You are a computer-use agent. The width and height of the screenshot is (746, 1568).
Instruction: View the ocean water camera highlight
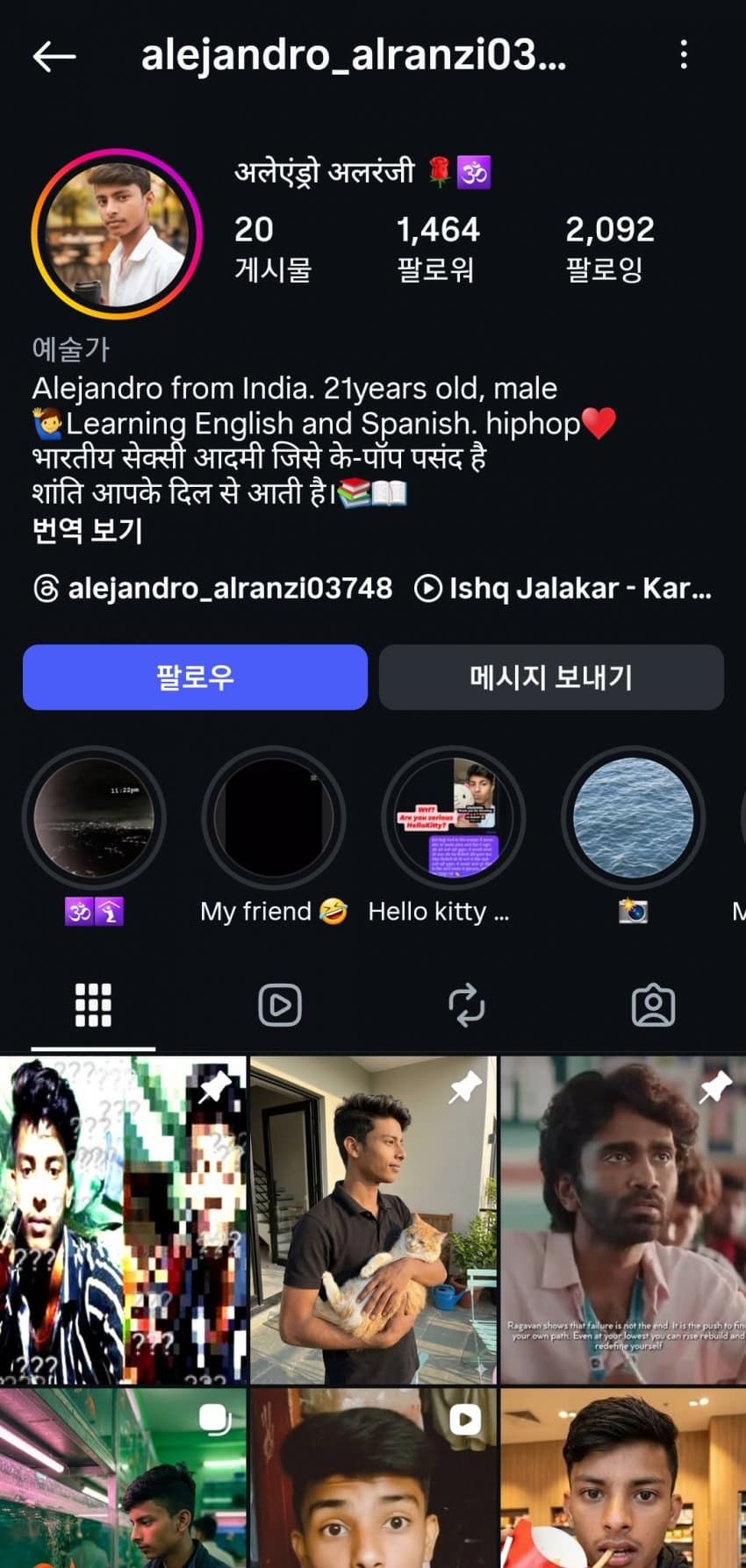tap(633, 818)
